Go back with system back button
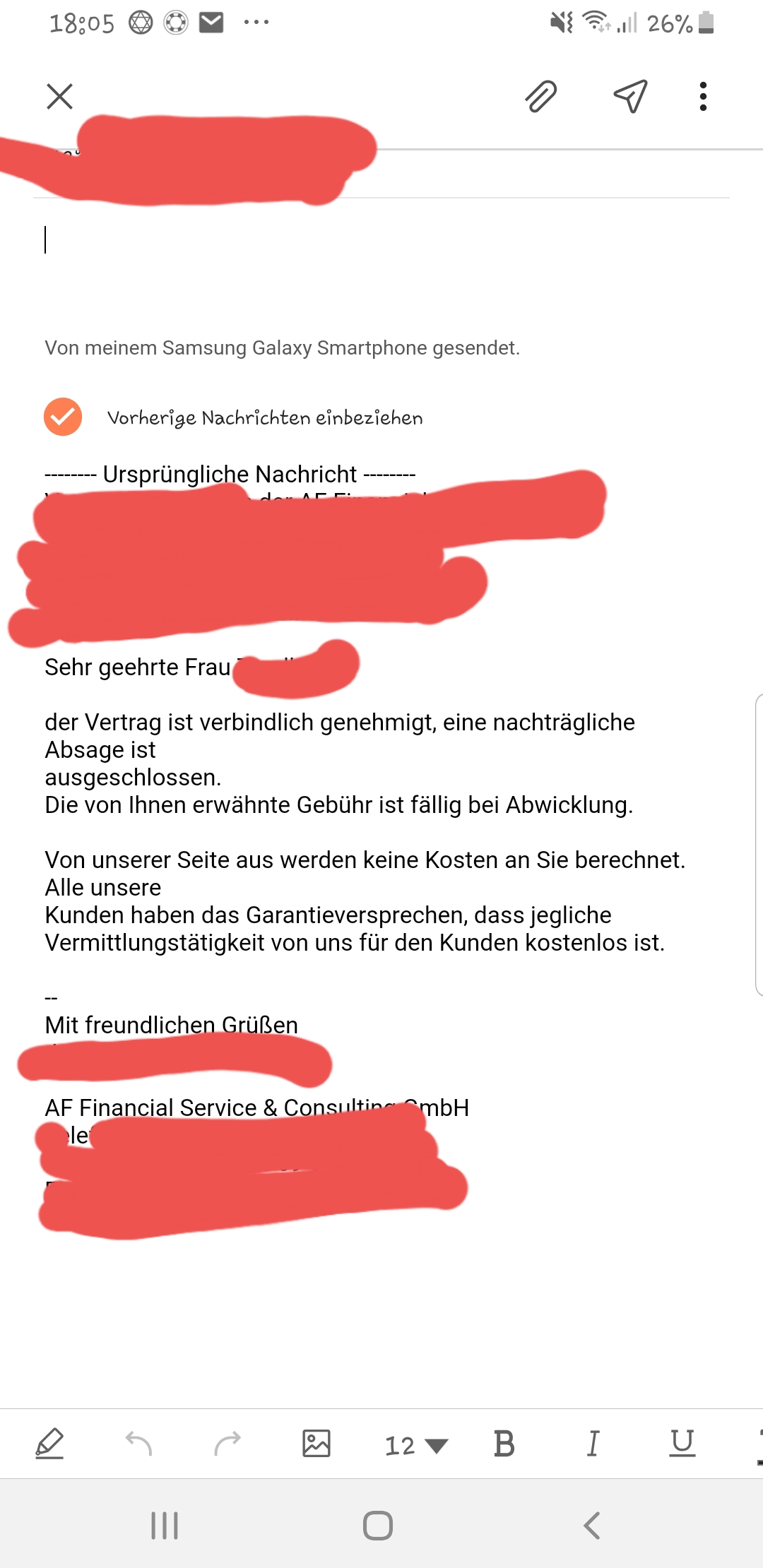The width and height of the screenshot is (763, 1568). (x=592, y=1526)
